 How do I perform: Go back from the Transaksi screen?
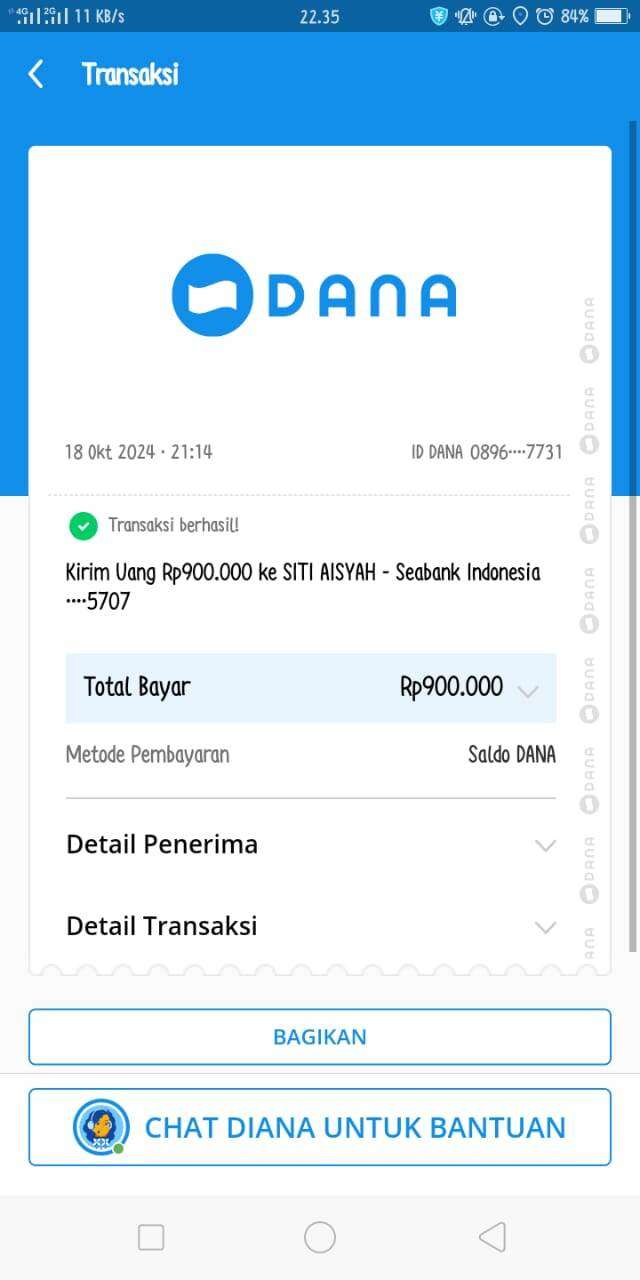point(36,74)
